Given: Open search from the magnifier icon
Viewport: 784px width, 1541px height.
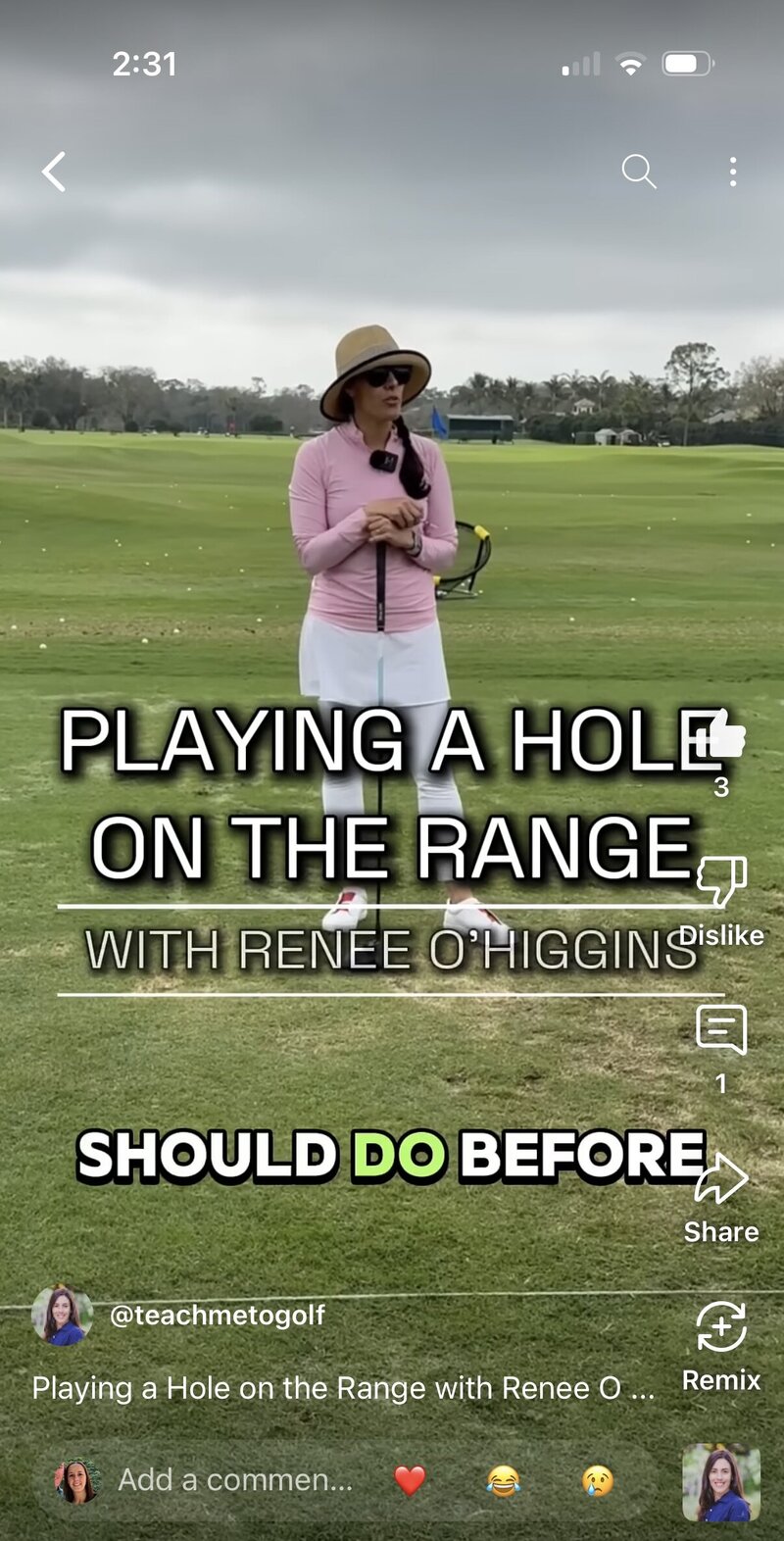Looking at the screenshot, I should pos(638,172).
